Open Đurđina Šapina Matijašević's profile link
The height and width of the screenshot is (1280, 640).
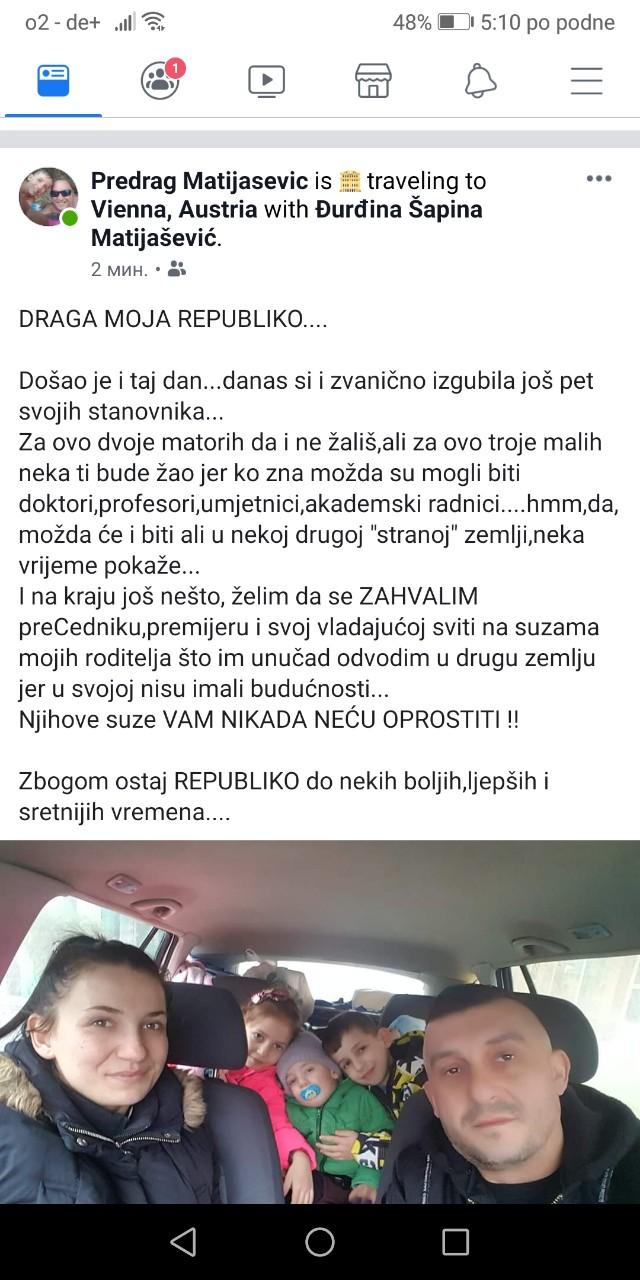click(384, 210)
